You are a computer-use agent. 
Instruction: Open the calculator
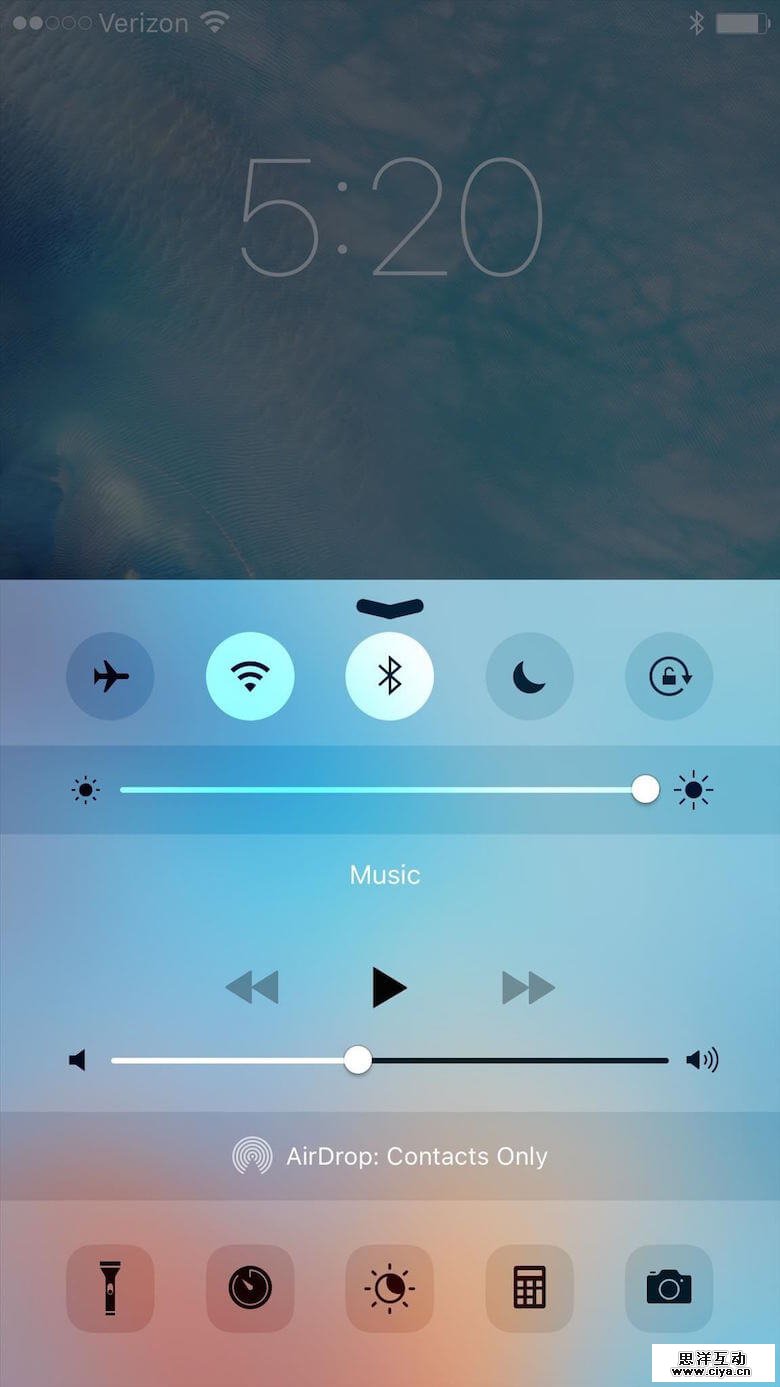click(529, 1288)
